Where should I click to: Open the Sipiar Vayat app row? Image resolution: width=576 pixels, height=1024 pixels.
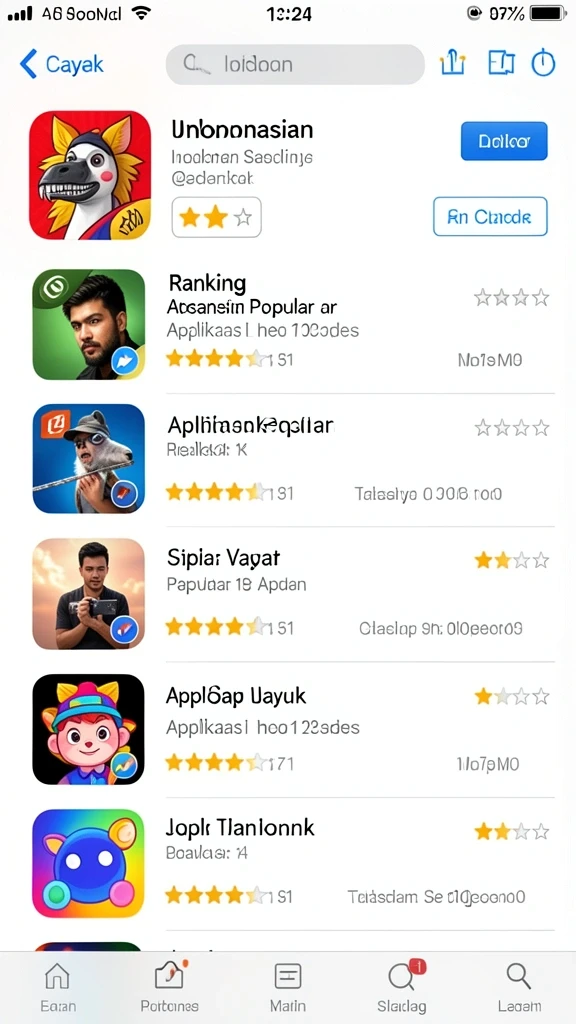point(293,594)
